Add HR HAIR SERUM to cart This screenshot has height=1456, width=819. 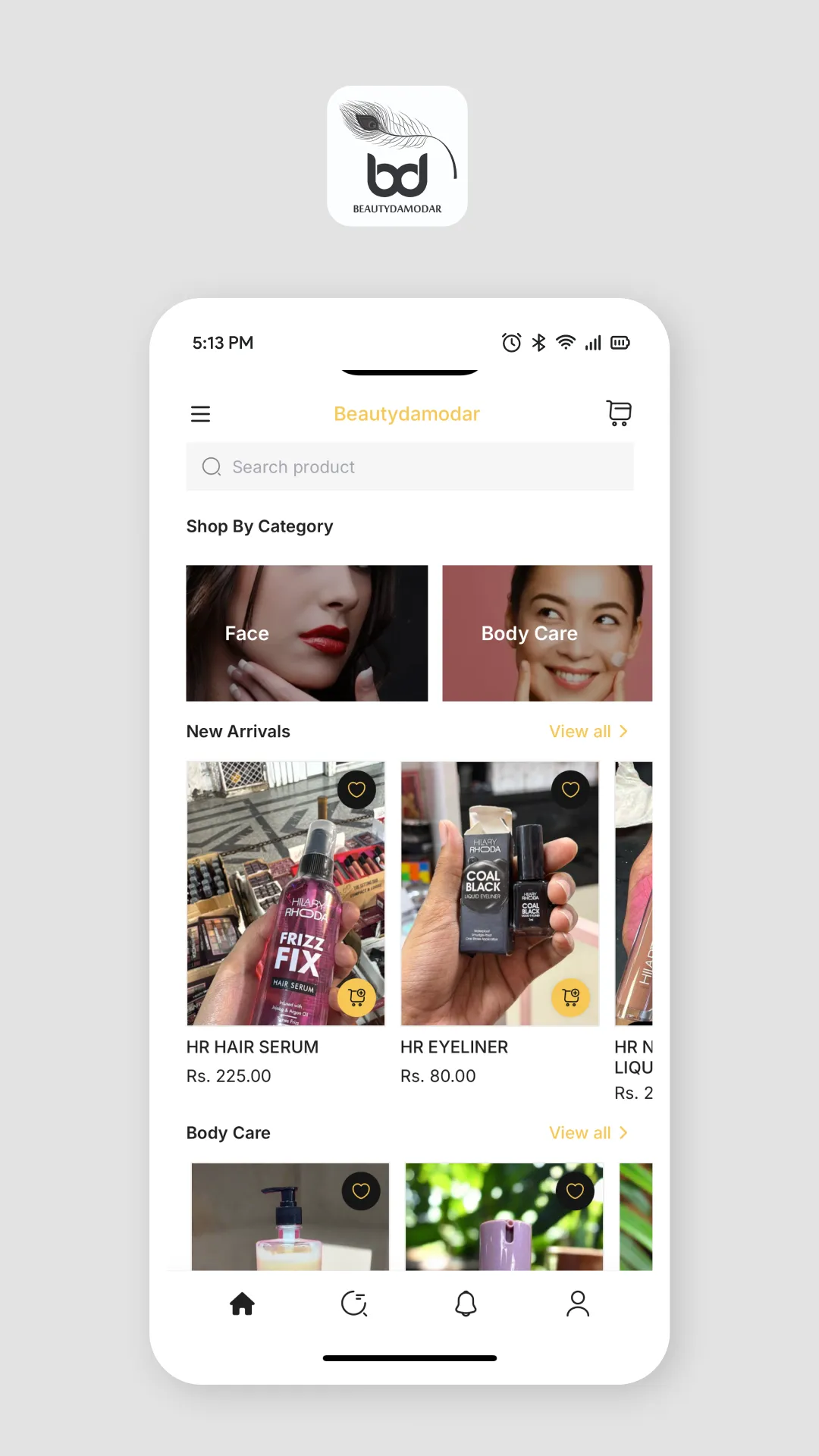(356, 997)
